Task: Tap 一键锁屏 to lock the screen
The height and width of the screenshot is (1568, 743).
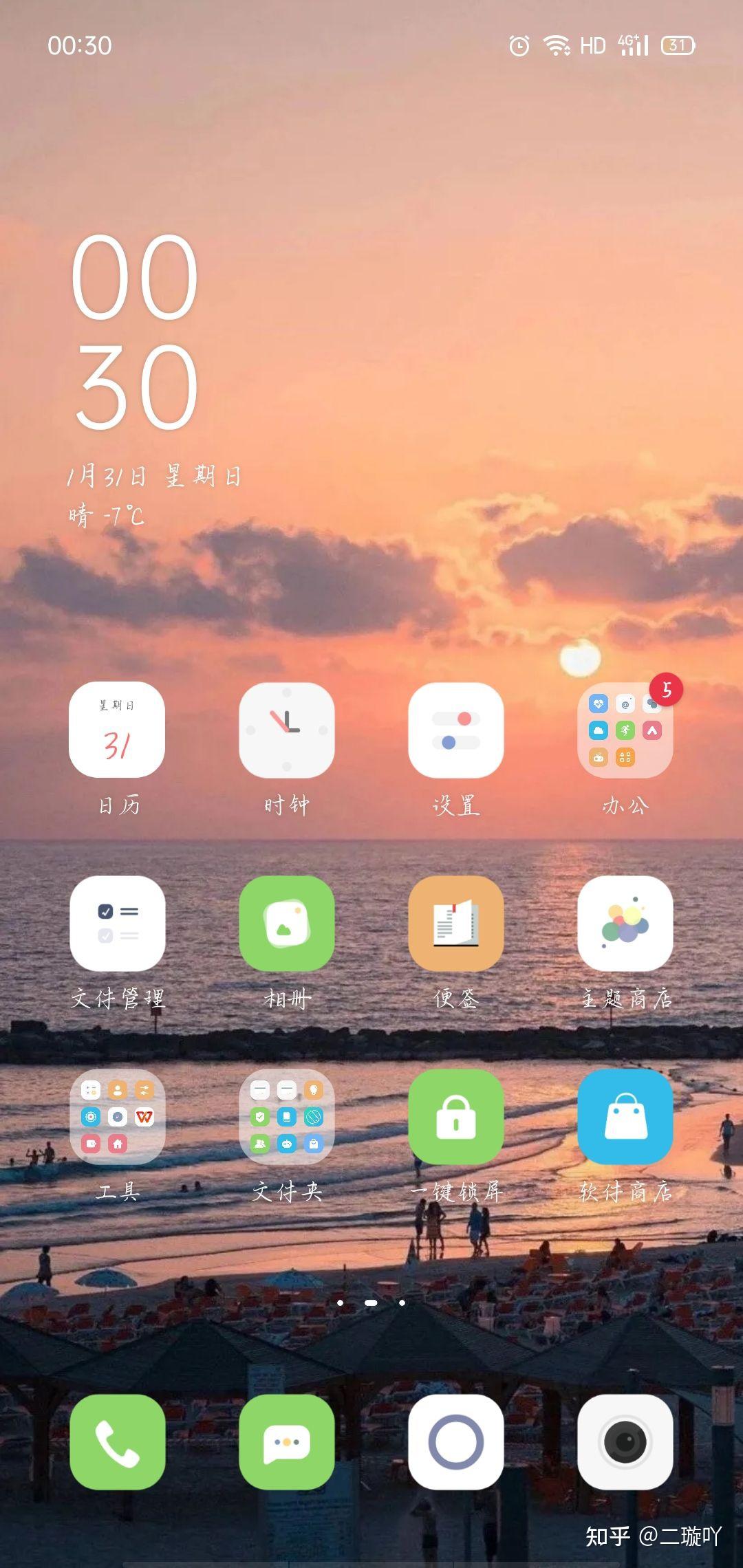Action: click(x=455, y=1117)
